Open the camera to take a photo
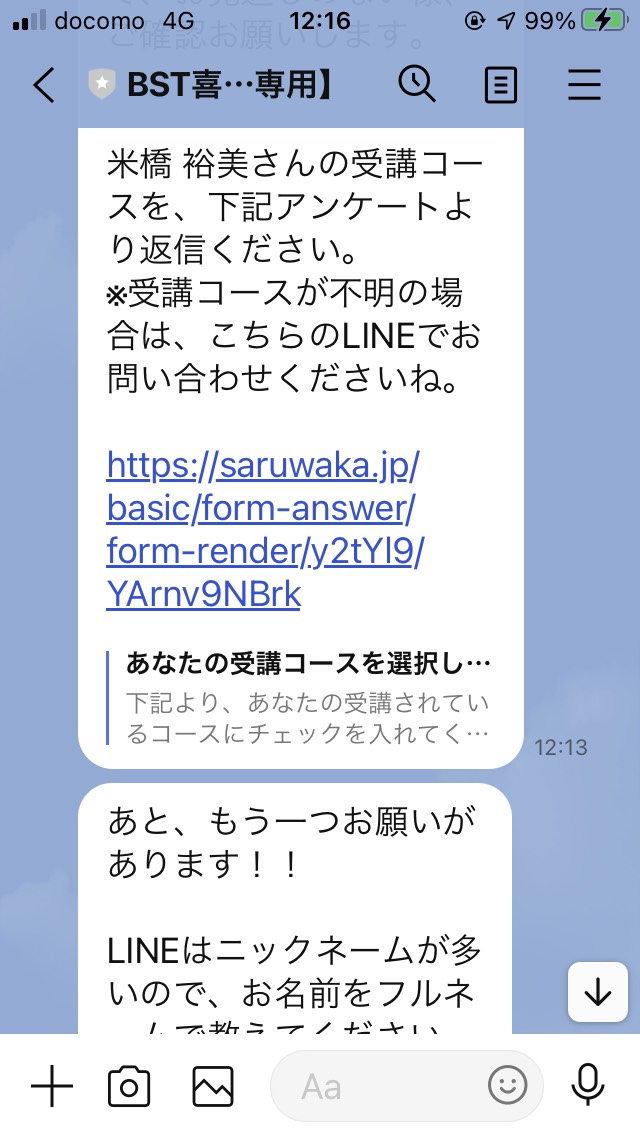The image size is (640, 1136). [129, 1087]
